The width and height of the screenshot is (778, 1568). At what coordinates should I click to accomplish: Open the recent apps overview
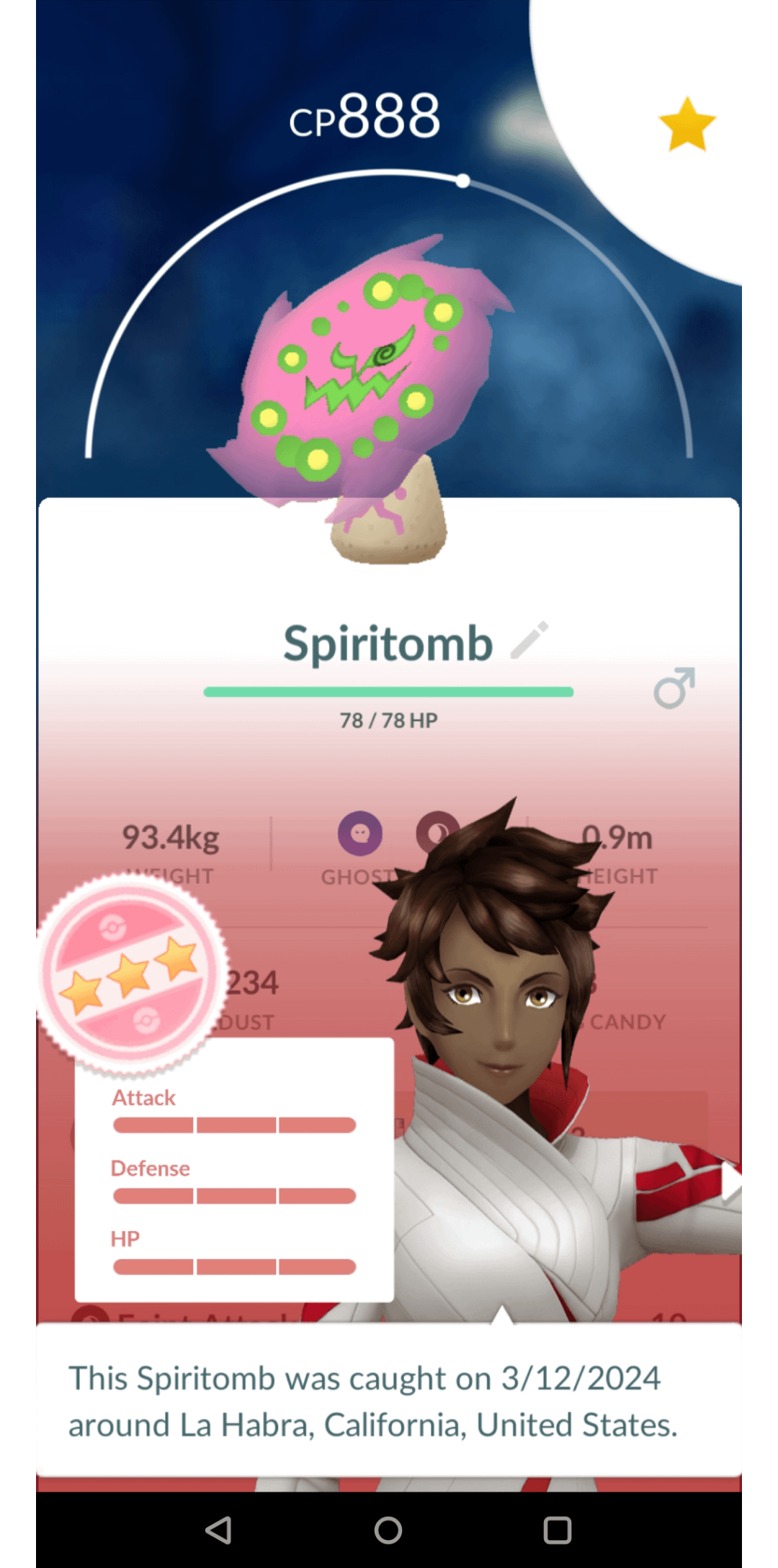pos(557,1530)
